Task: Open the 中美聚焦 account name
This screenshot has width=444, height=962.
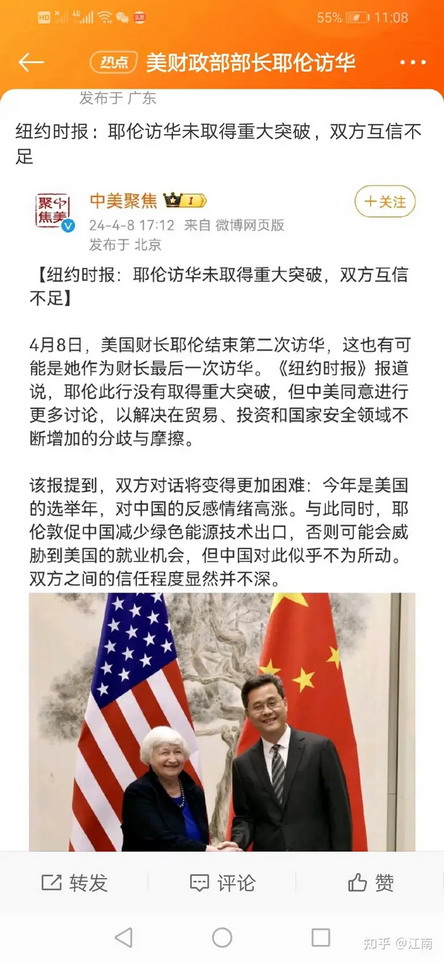Action: click(124, 200)
